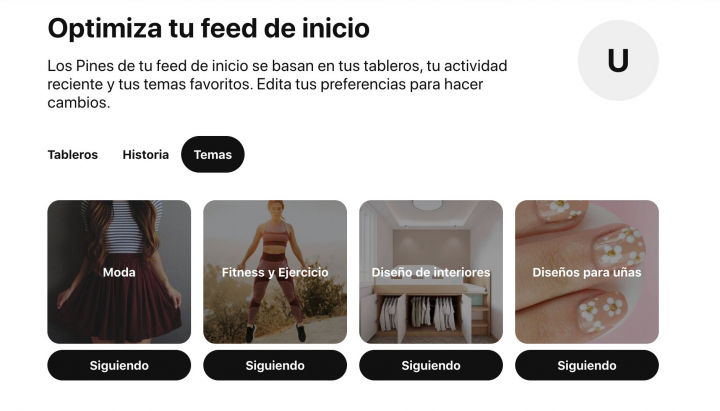The image size is (720, 411).
Task: Tap Siguiendo under Fitness y Ejercicio
Action: tap(275, 365)
